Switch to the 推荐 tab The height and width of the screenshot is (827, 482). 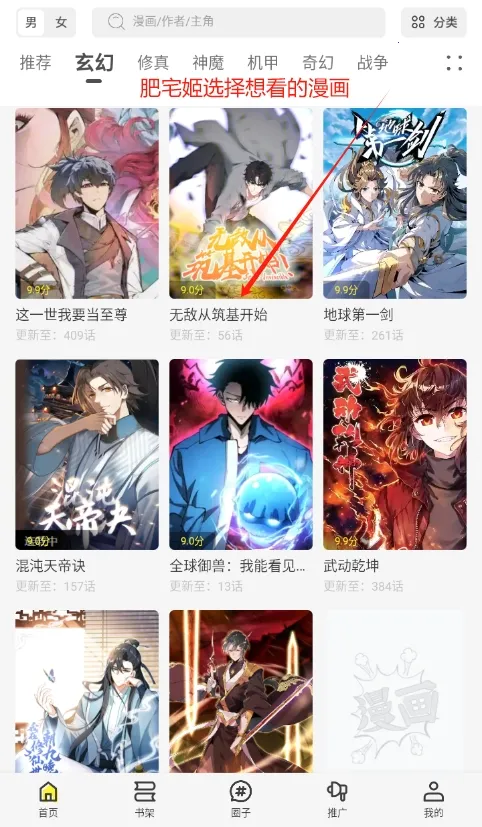(x=35, y=63)
